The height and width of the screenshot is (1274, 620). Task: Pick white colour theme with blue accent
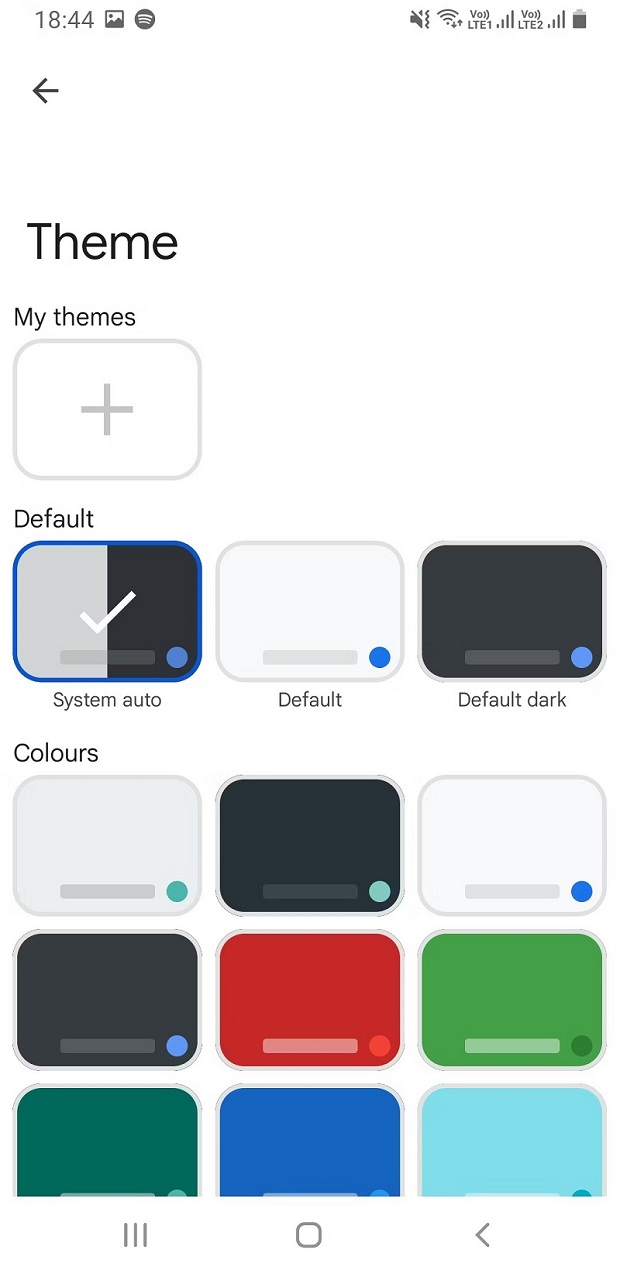(x=512, y=845)
